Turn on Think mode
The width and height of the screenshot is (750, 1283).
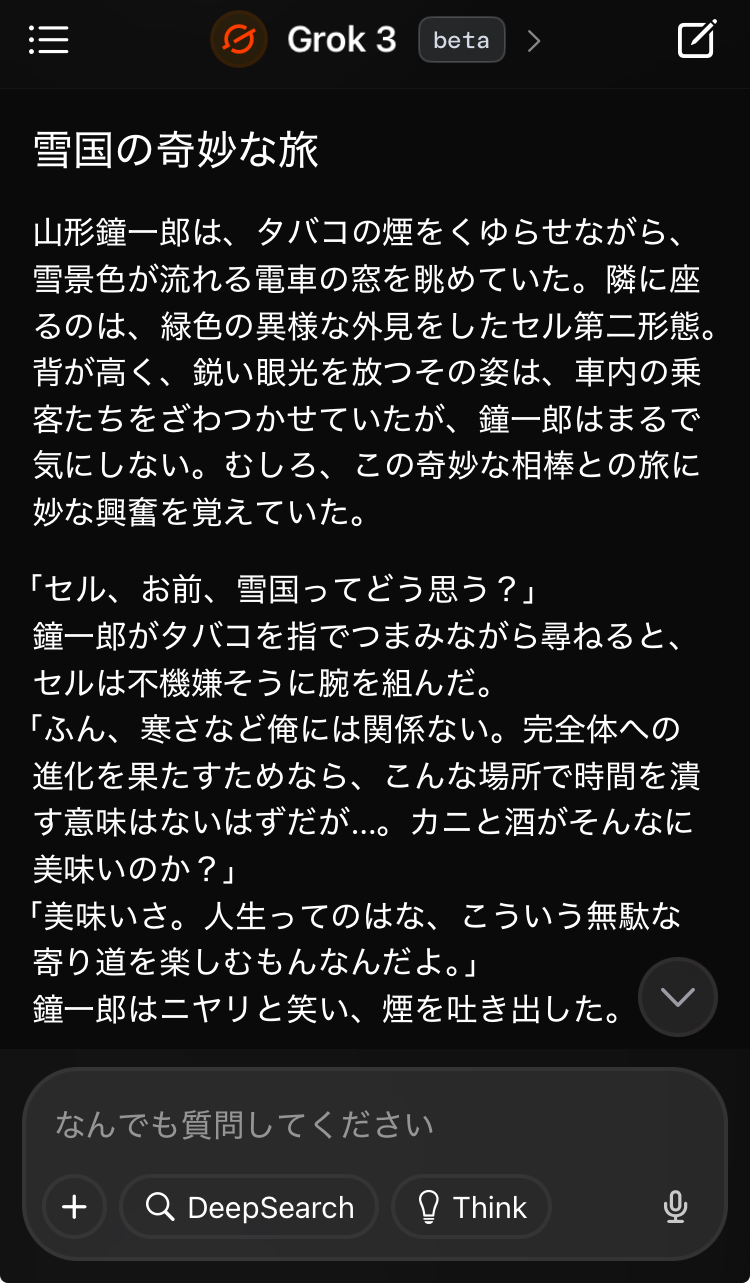click(471, 1207)
